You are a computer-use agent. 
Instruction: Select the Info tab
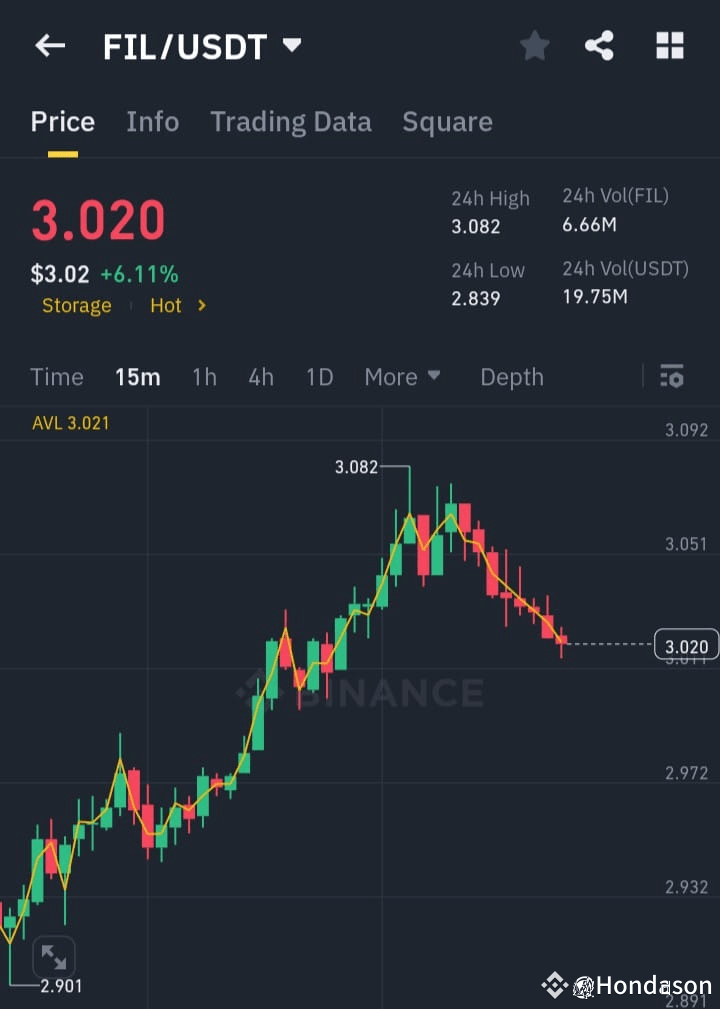click(x=152, y=121)
